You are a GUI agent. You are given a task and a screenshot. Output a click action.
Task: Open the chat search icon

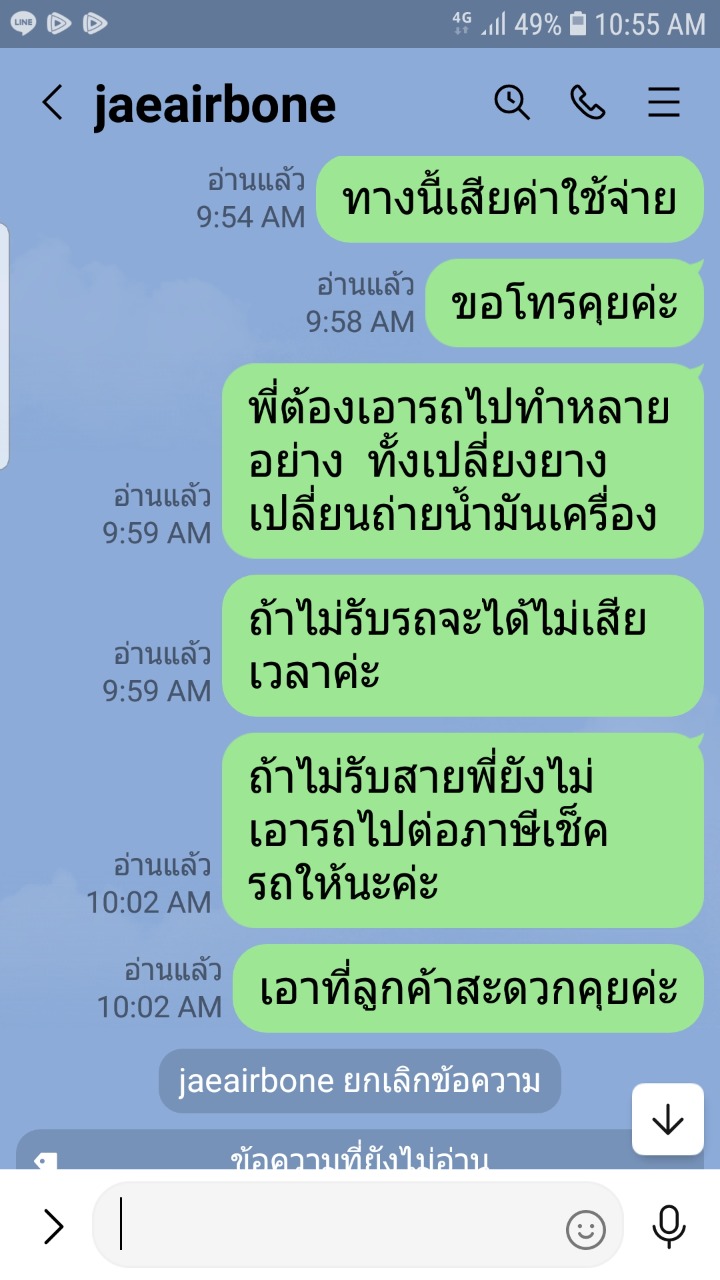(x=512, y=102)
